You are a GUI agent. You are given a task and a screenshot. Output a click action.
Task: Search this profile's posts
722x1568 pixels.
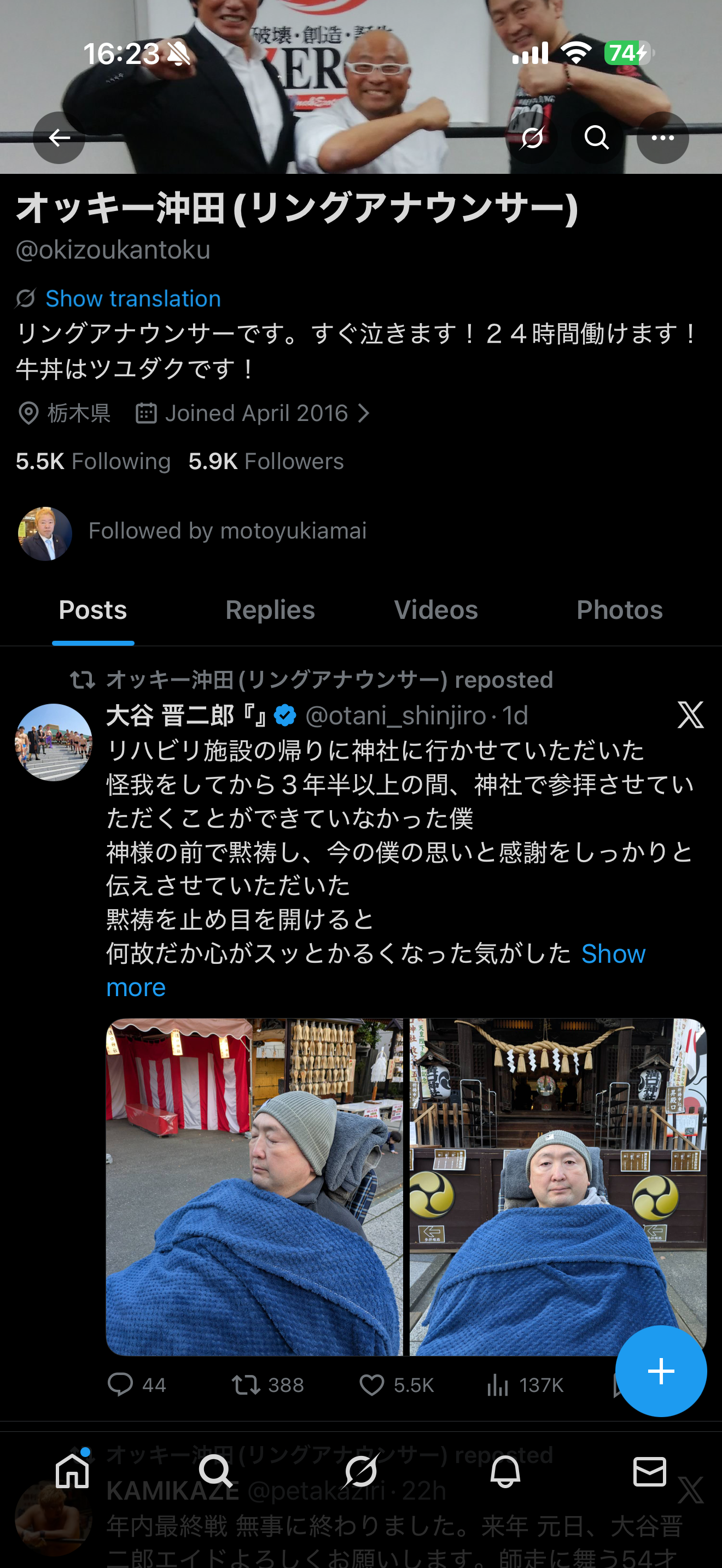point(597,138)
